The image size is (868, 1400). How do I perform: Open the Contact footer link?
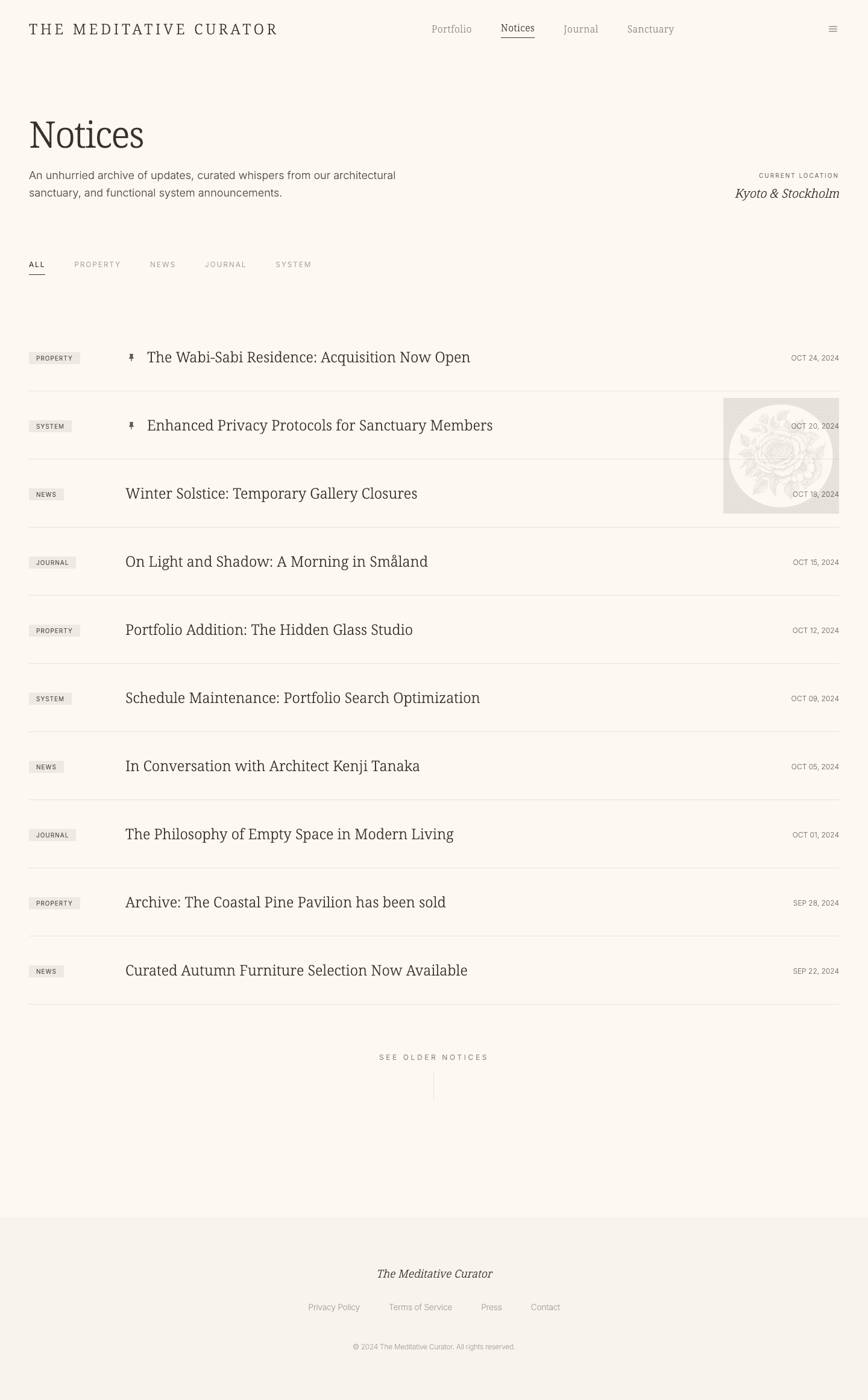click(x=545, y=1307)
